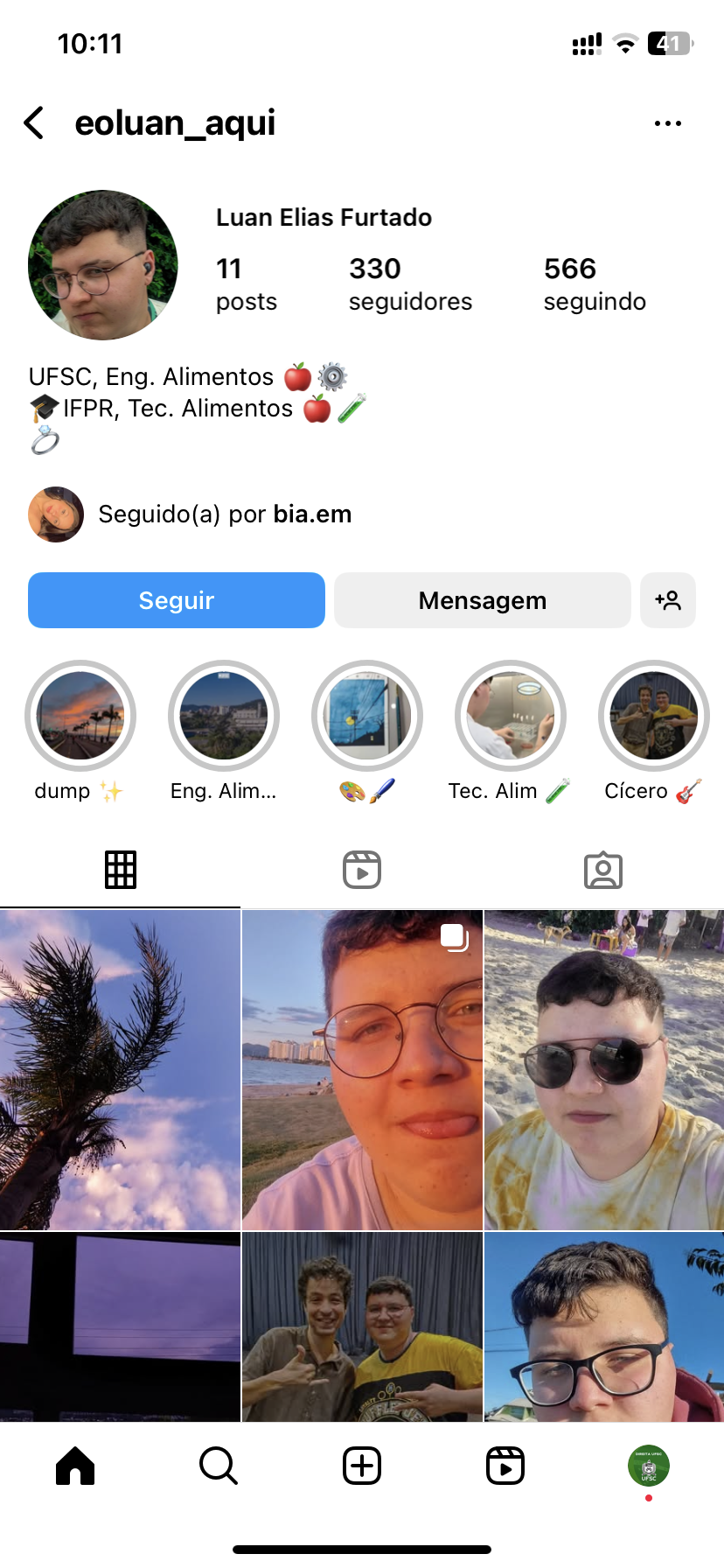Open the paint palette story highlight

(x=367, y=717)
